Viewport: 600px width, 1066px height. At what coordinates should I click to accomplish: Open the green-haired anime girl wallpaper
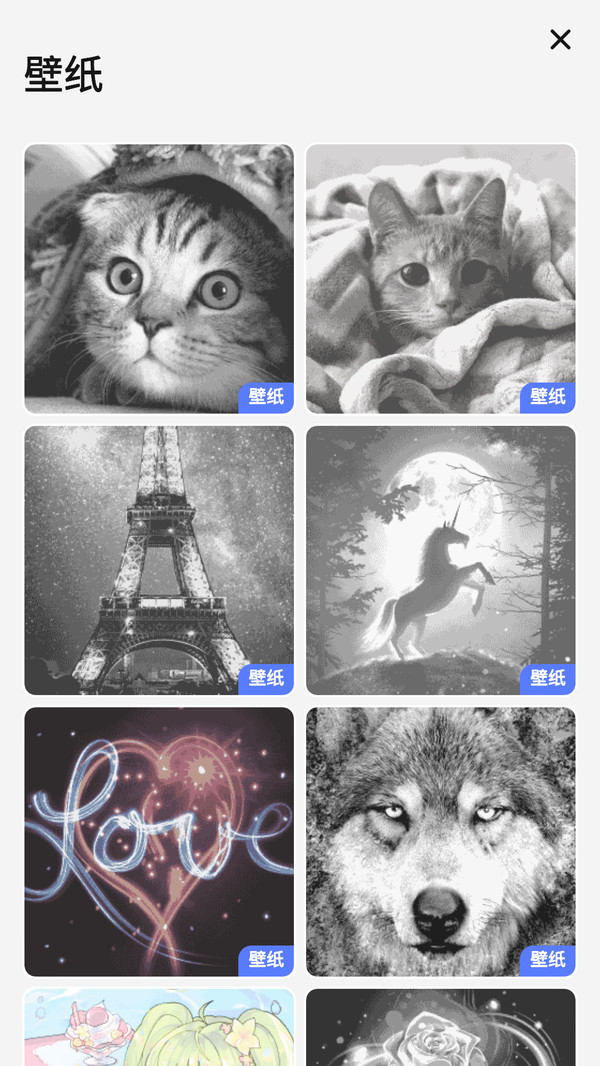pyautogui.click(x=159, y=1028)
